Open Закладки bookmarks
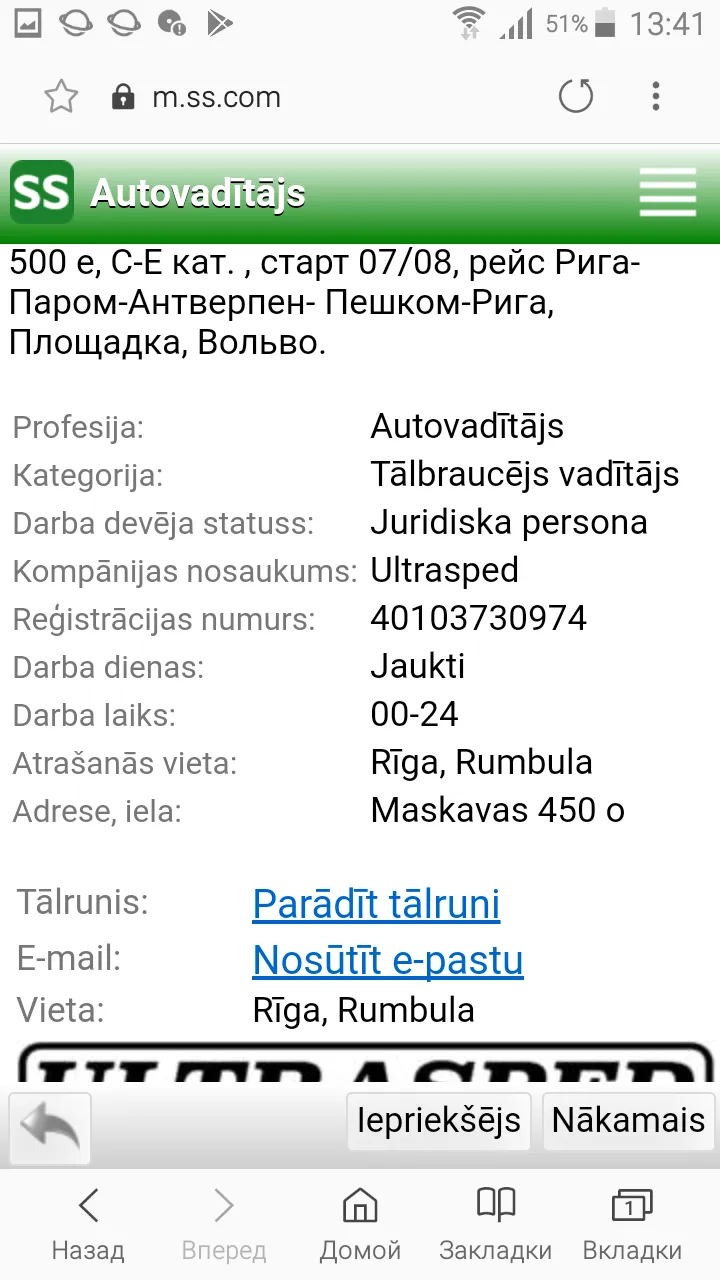 496,1225
